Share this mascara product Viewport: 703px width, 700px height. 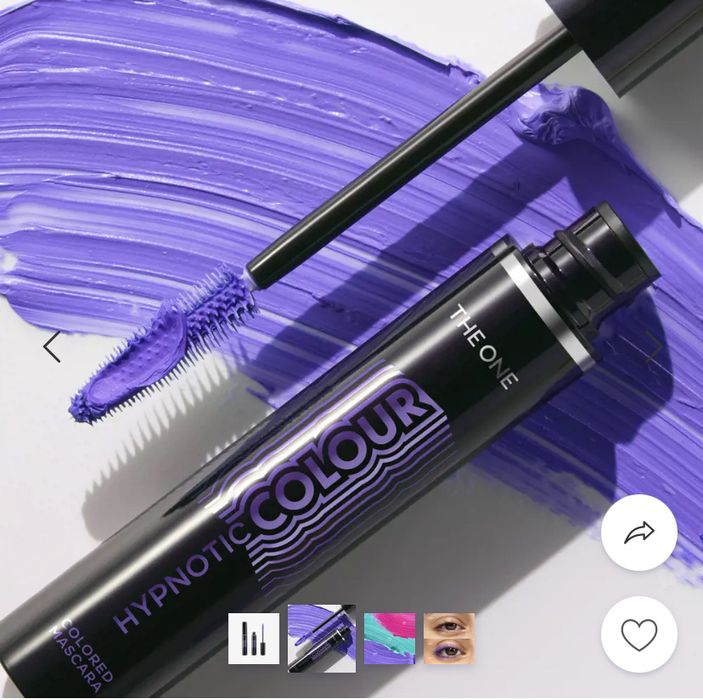pyautogui.click(x=639, y=533)
